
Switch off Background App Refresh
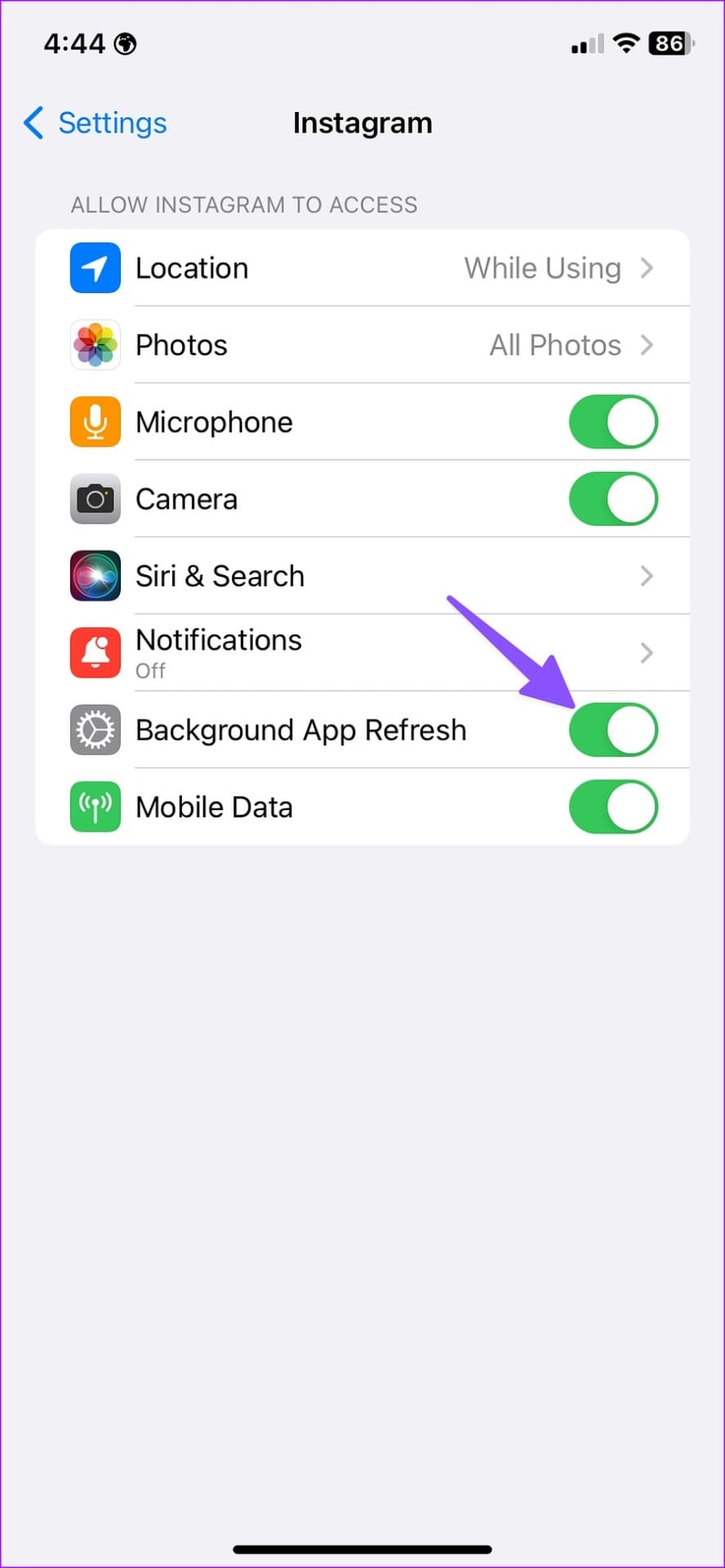pyautogui.click(x=612, y=730)
